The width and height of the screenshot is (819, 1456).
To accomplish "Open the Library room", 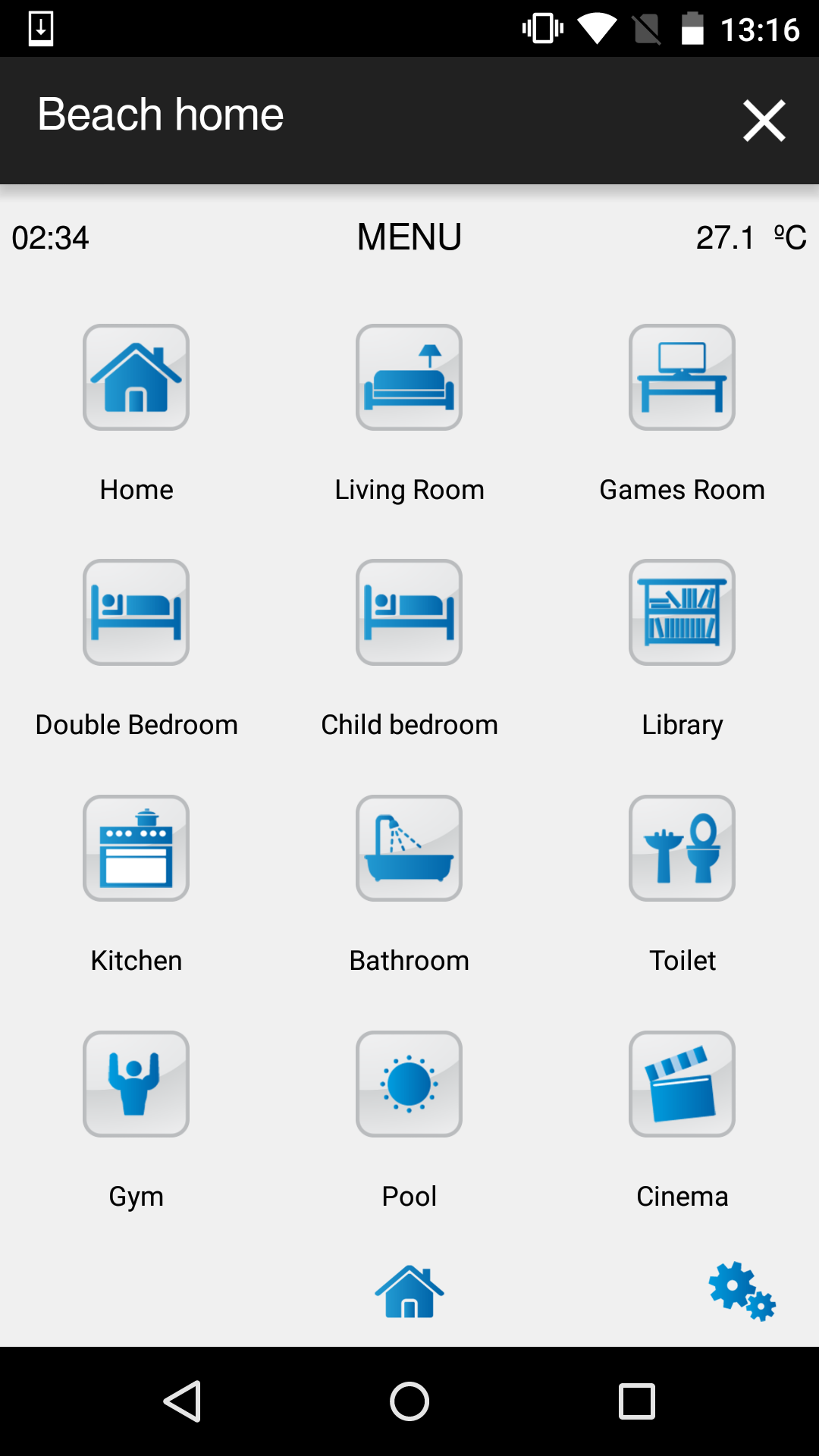I will click(x=682, y=613).
